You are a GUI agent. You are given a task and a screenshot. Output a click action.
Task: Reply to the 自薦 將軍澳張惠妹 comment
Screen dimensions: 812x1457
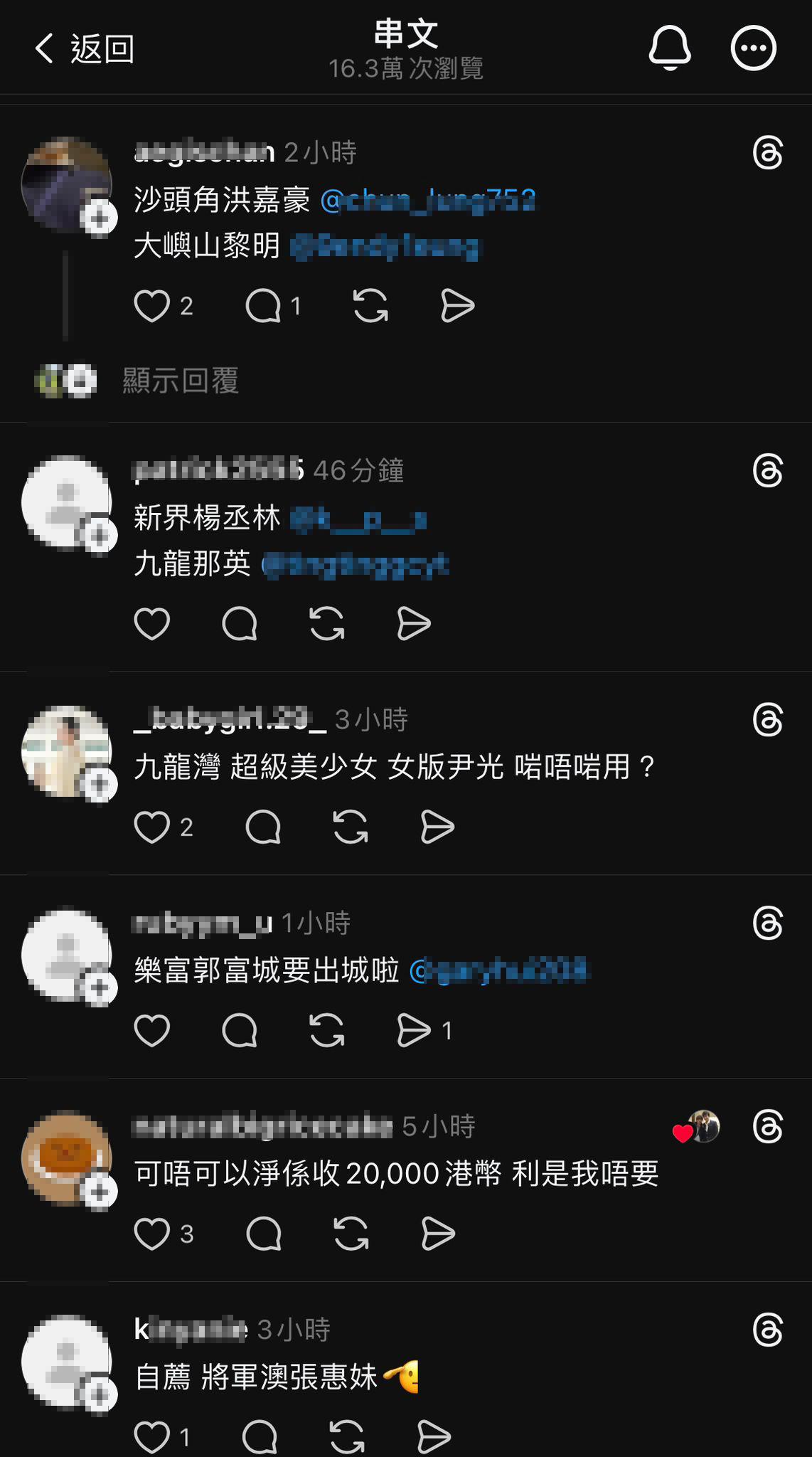[260, 1437]
